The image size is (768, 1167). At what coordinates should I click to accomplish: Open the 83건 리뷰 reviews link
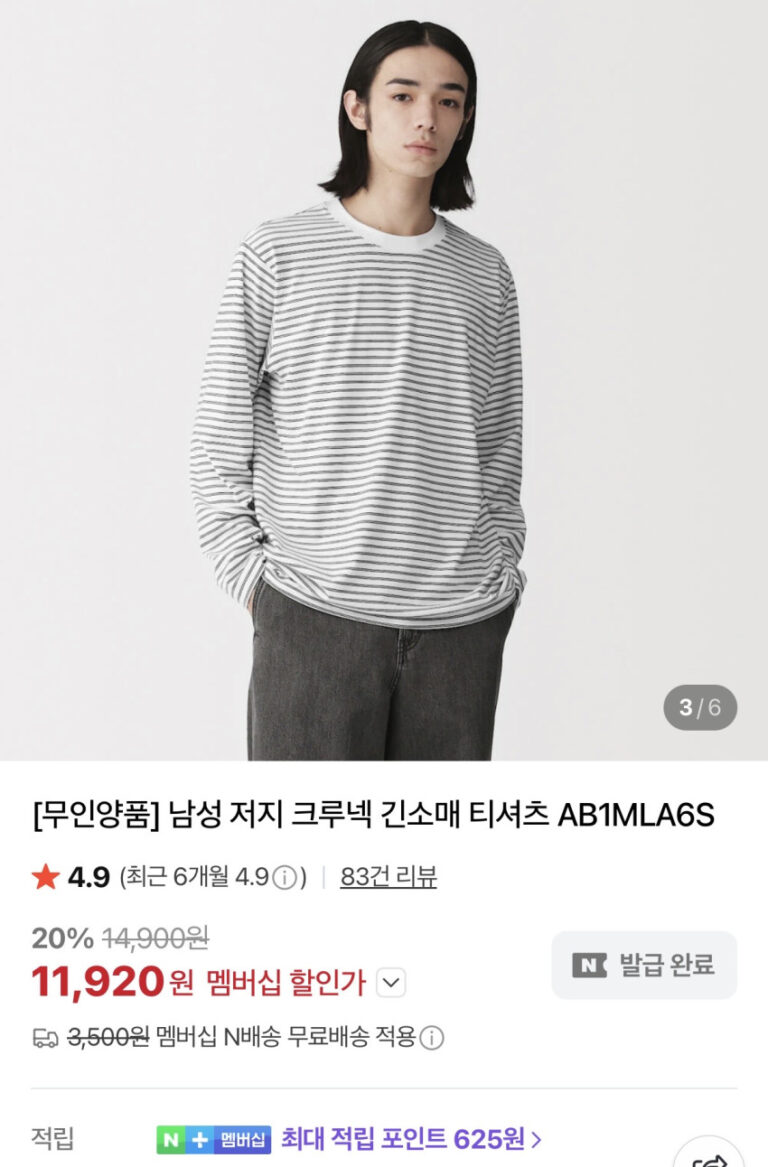coord(388,877)
